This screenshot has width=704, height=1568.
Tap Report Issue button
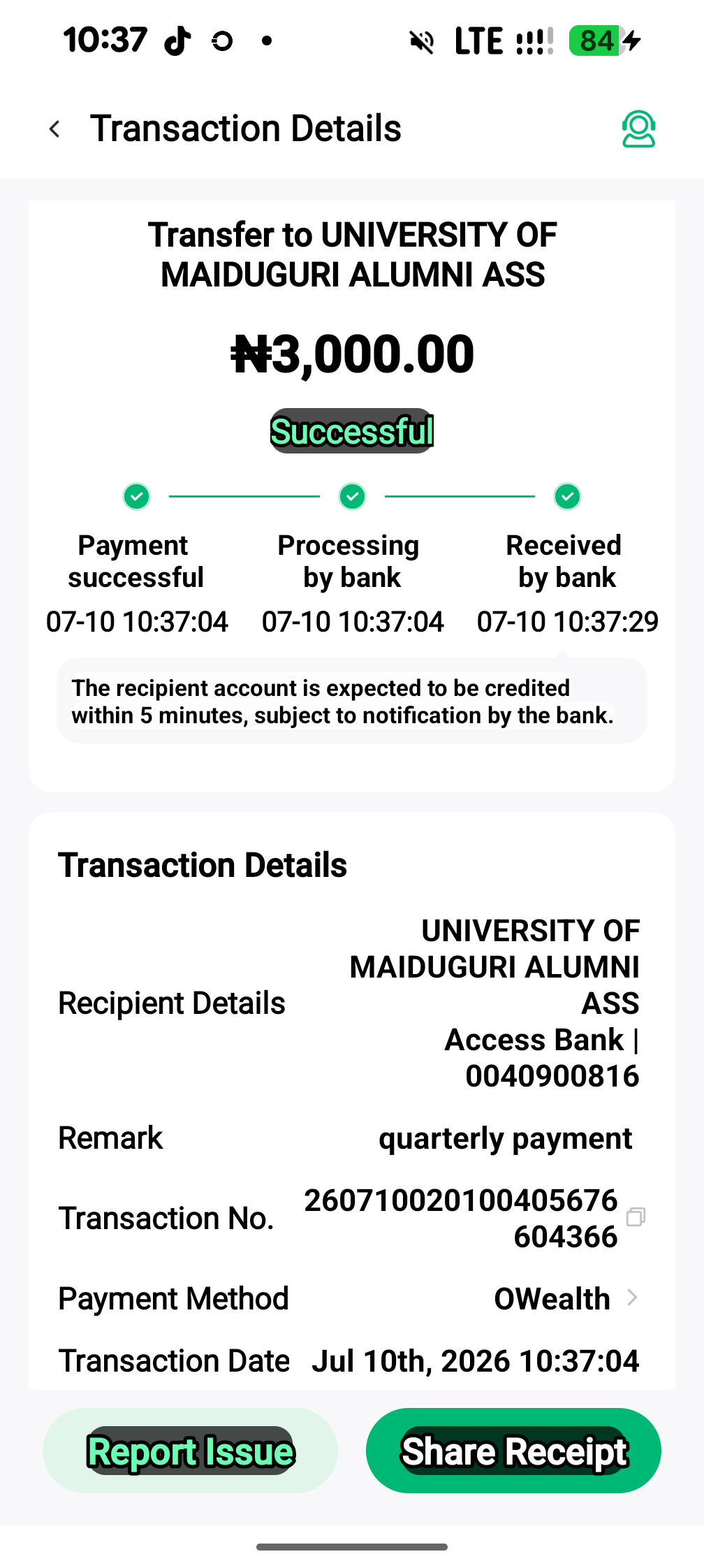point(190,1451)
